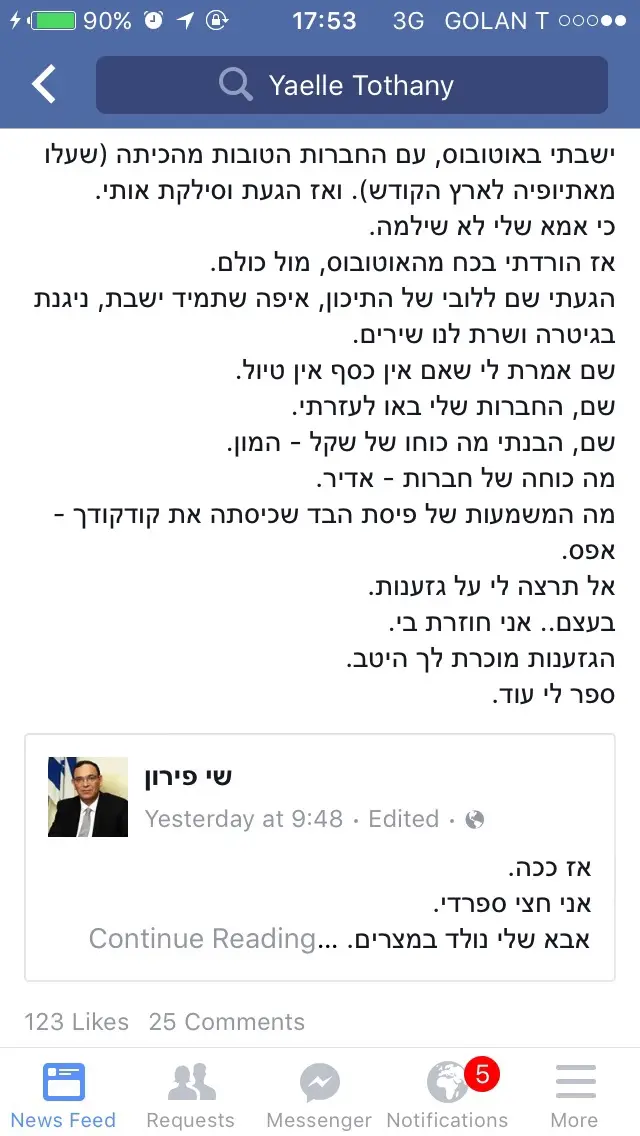640x1136 pixels.
Task: Tap Continue Reading on the shared post
Action: [x=202, y=939]
